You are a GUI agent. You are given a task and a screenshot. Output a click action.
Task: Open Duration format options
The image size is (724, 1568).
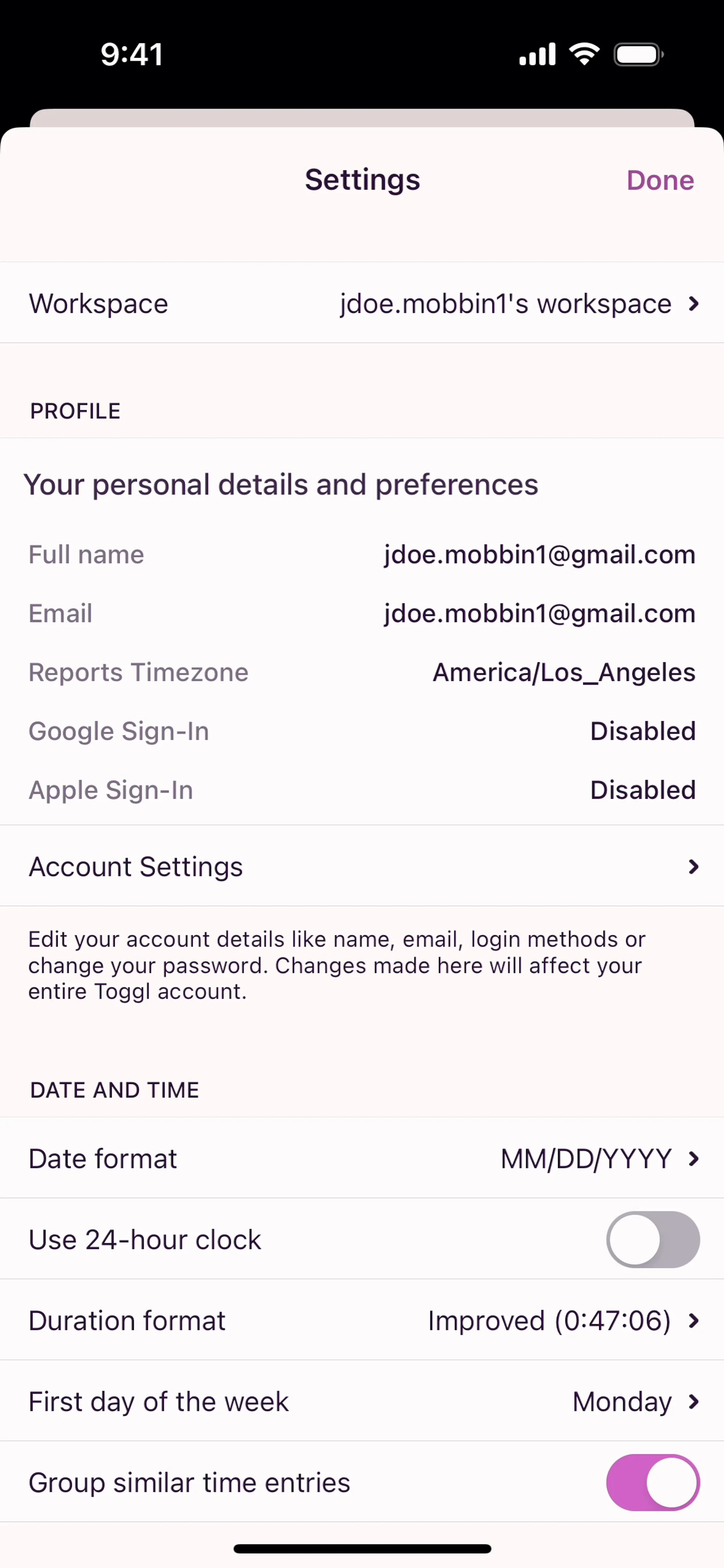click(x=362, y=1320)
